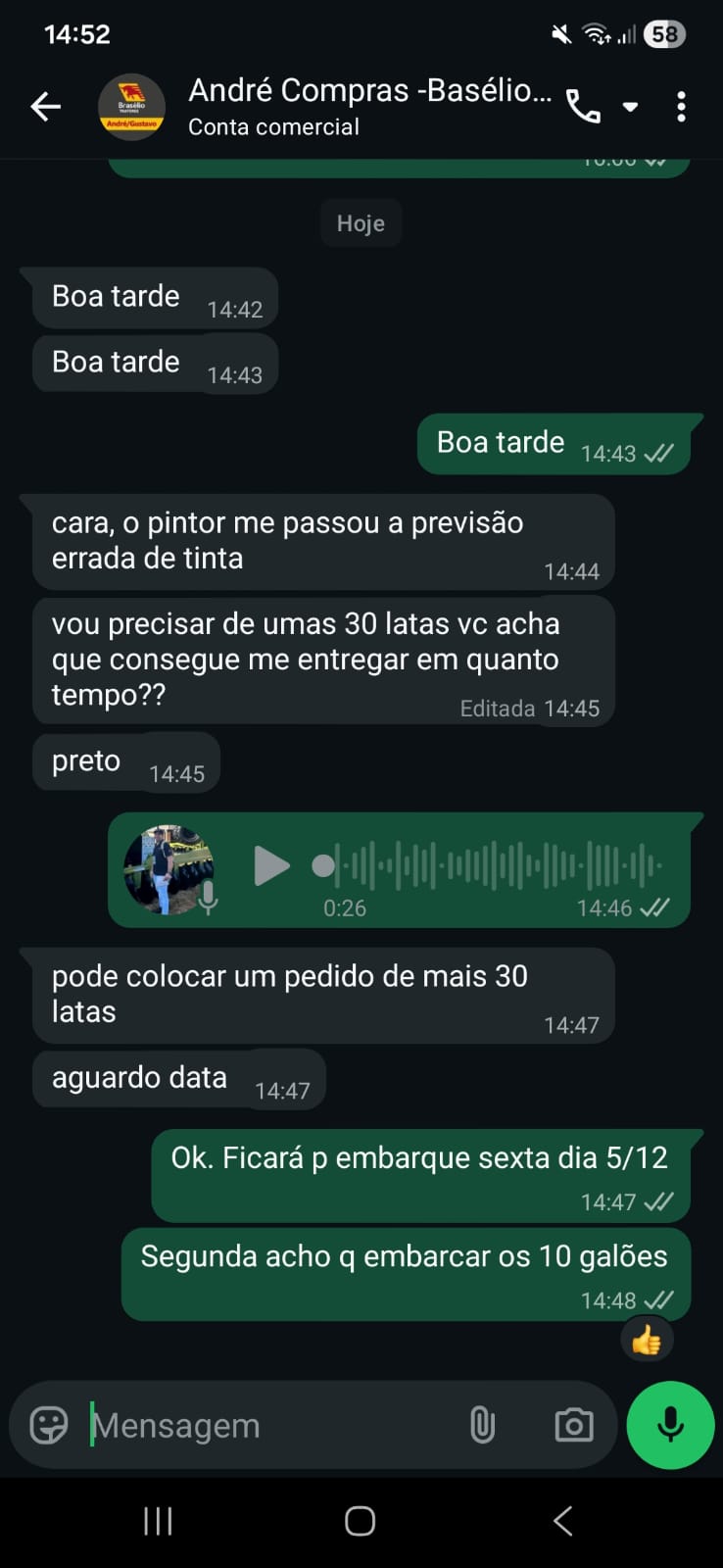Attach a file with the paperclip icon
723x1568 pixels.
coord(482,1425)
